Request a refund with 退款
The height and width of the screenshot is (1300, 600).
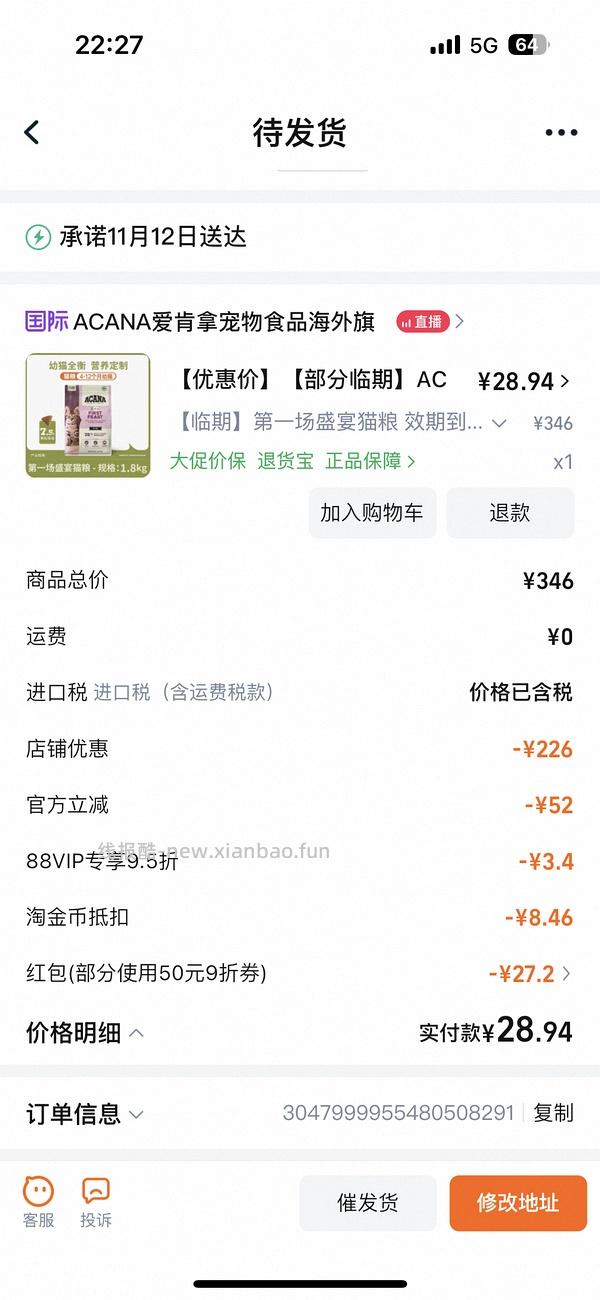(x=510, y=513)
